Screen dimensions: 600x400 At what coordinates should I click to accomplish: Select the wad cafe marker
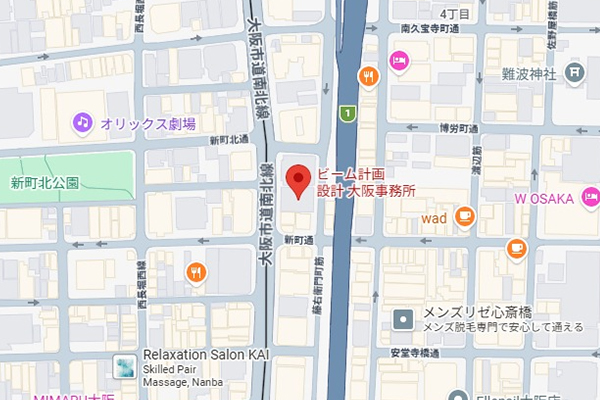point(464,216)
